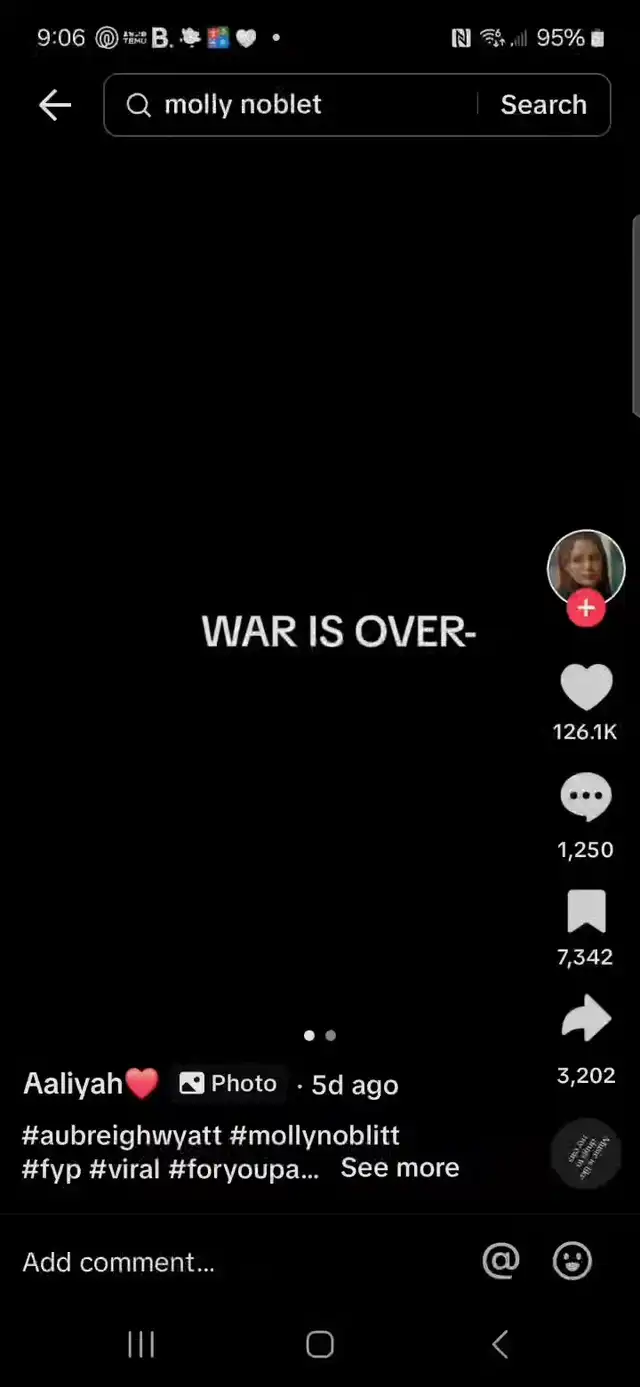Share this post

586,1019
